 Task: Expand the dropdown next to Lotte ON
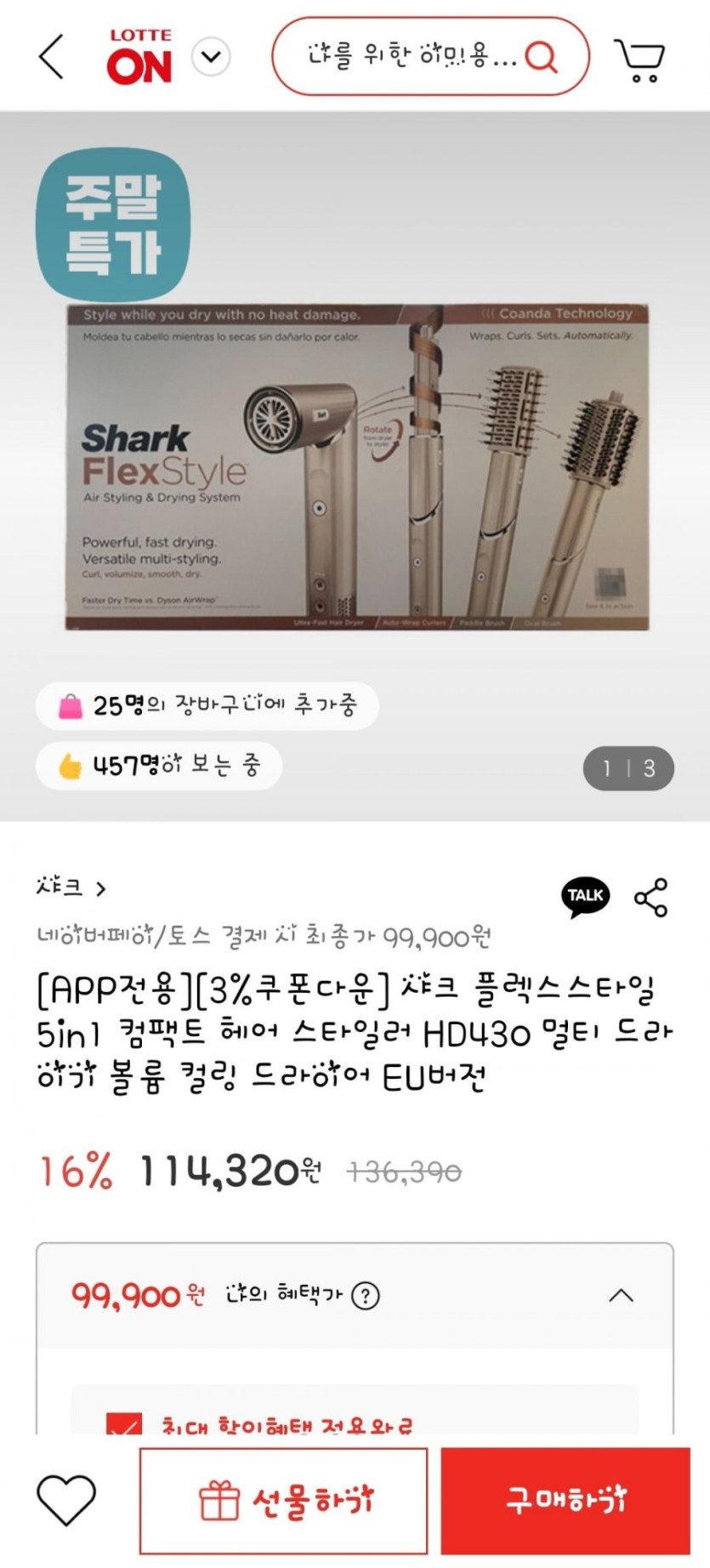coord(211,57)
